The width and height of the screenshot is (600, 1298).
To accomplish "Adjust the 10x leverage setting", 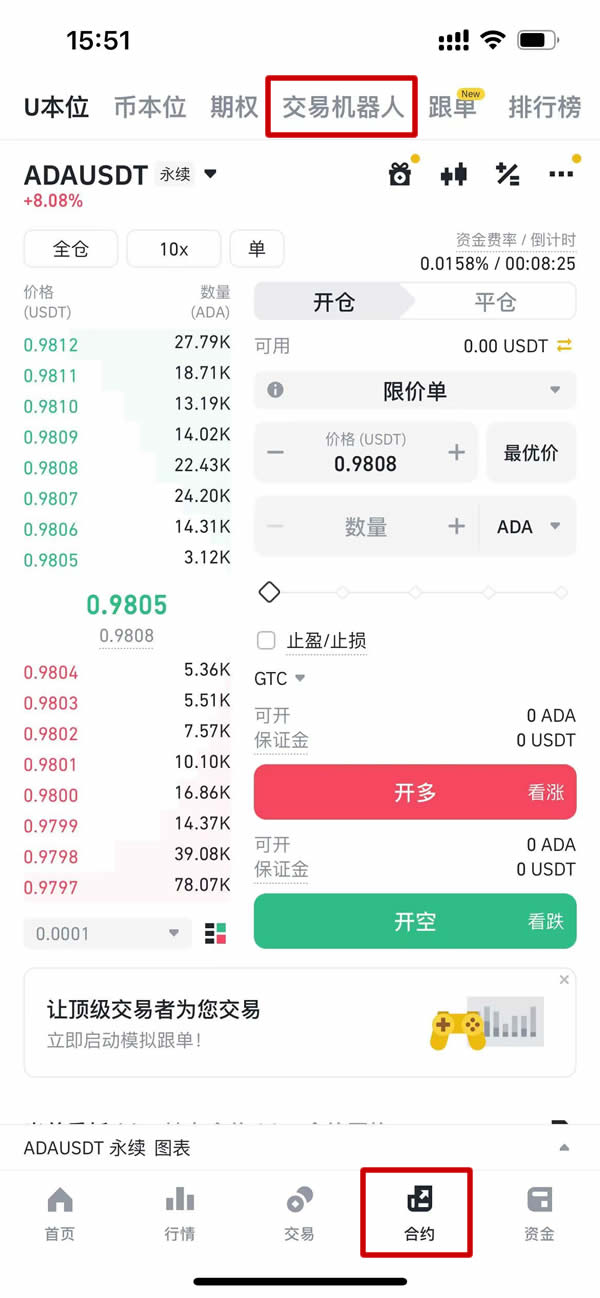I will (174, 249).
